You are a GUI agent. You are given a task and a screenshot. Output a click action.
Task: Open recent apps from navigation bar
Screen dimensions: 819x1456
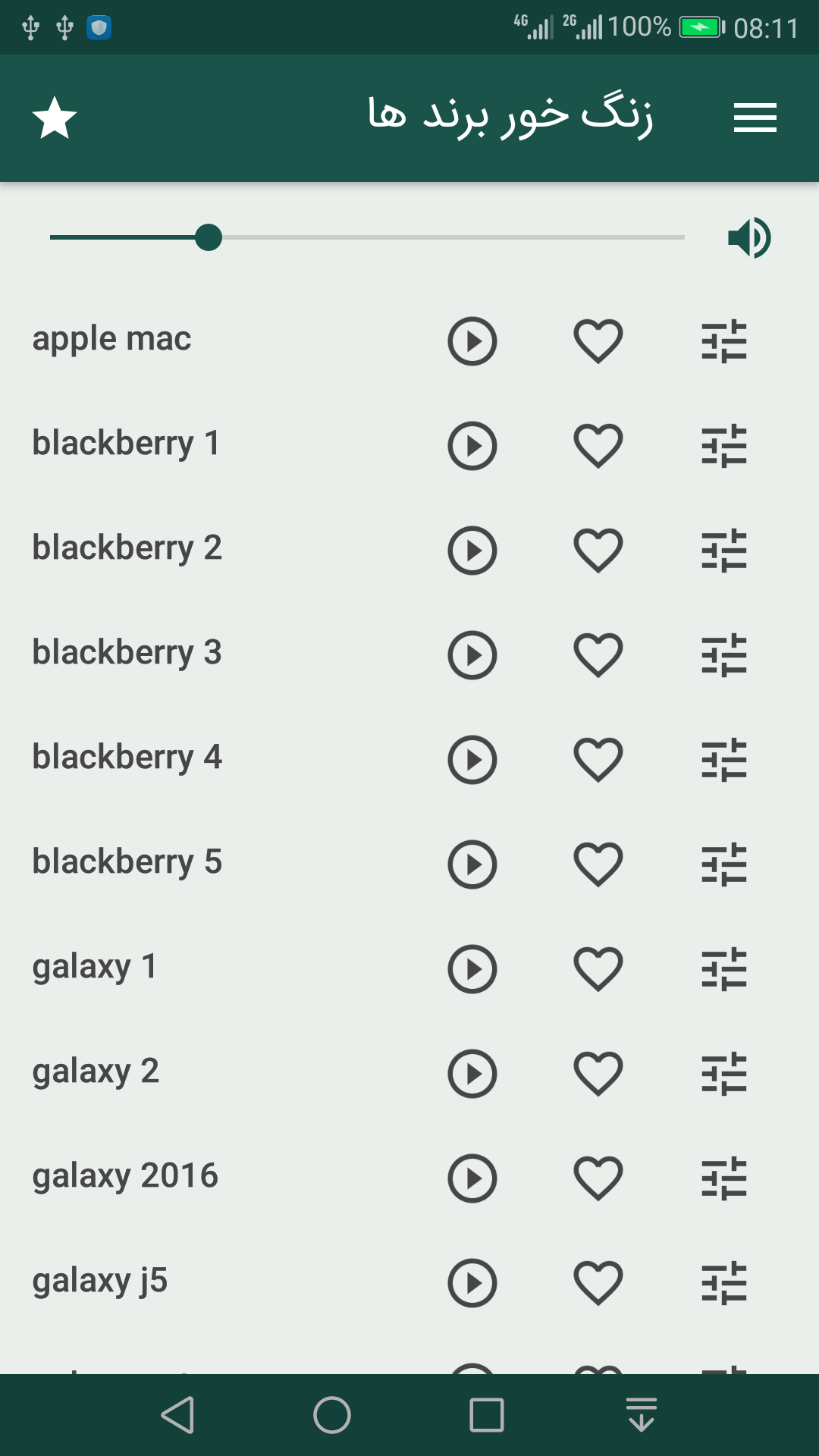coord(486,1415)
